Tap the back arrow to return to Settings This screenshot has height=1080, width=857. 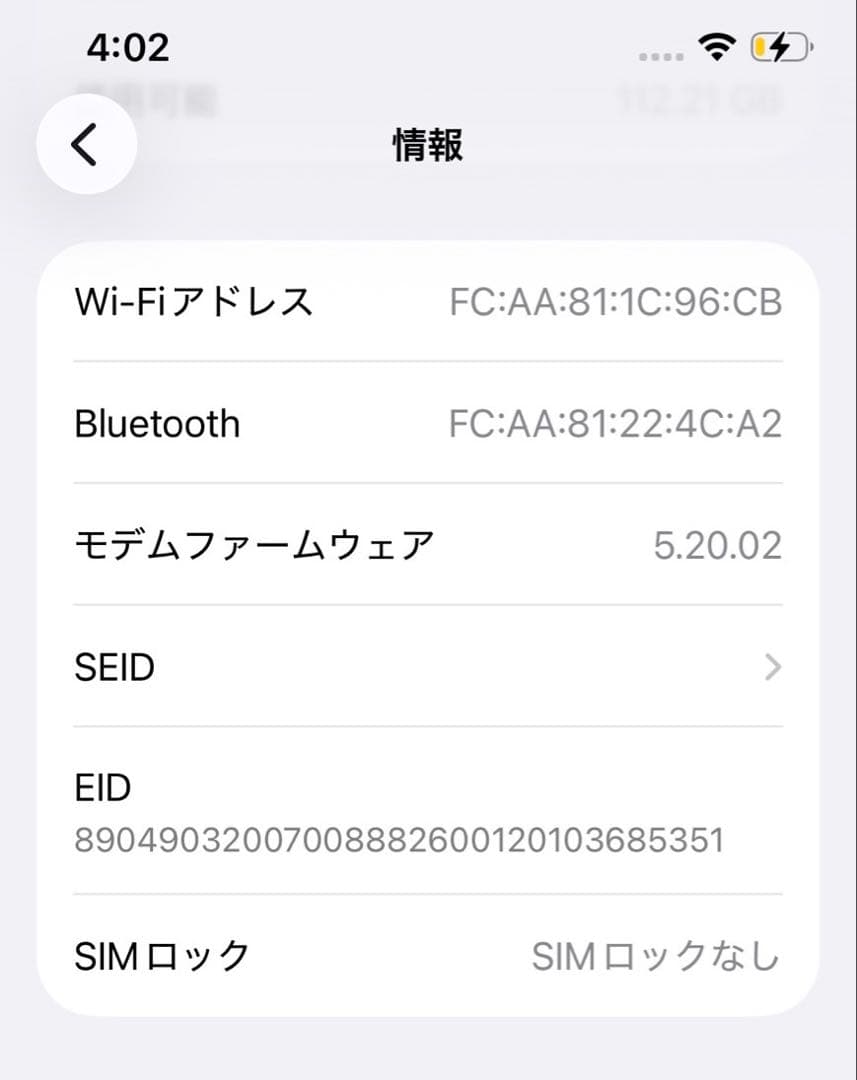point(87,143)
